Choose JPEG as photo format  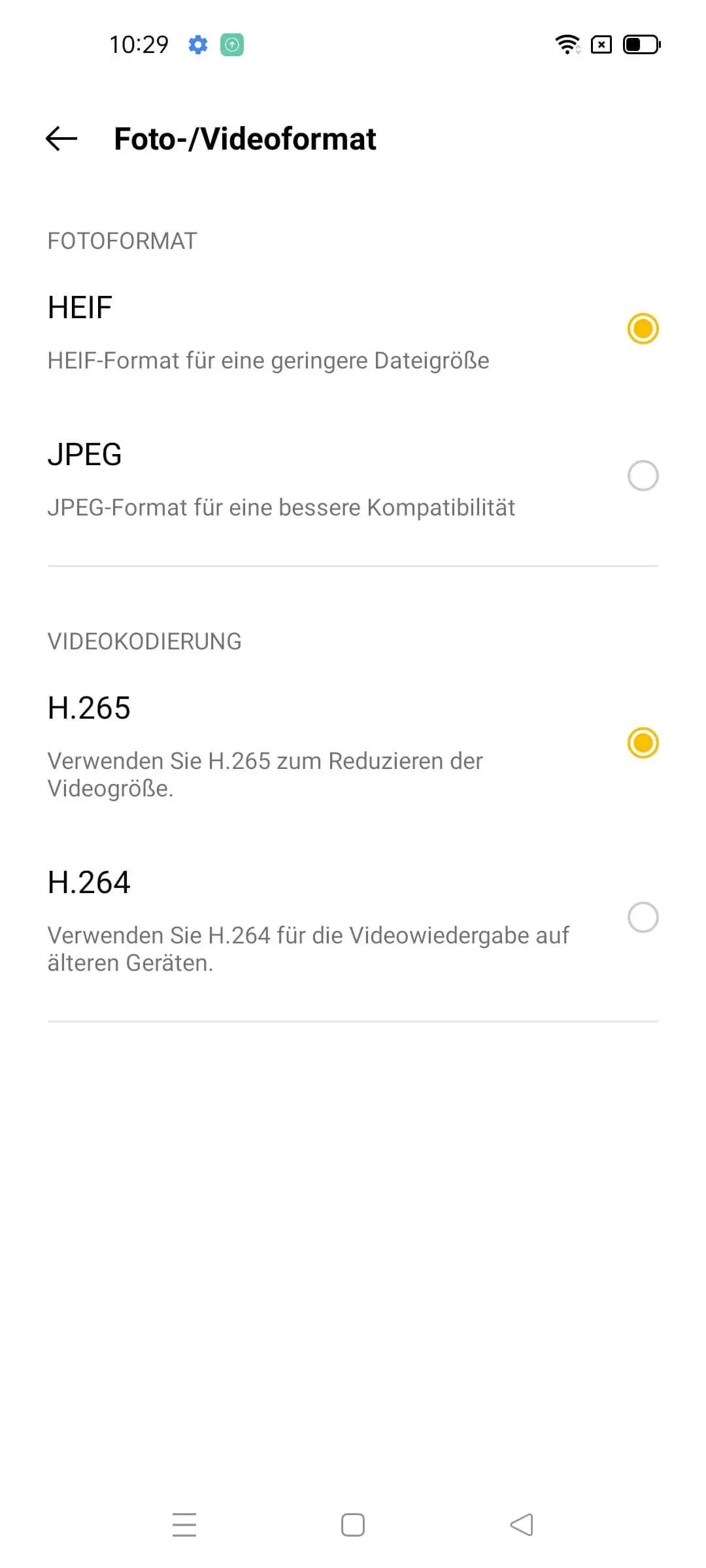pos(643,476)
